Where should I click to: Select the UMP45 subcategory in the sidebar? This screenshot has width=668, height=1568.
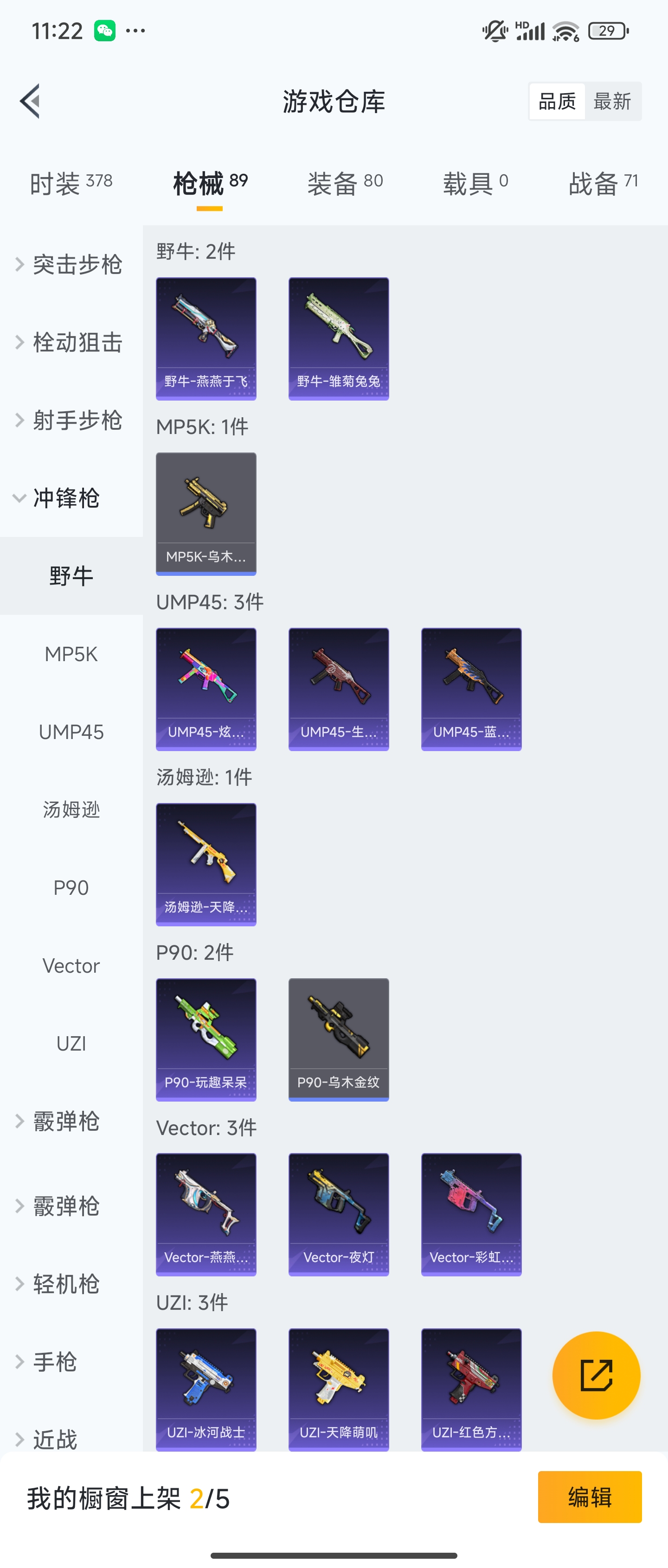71,732
